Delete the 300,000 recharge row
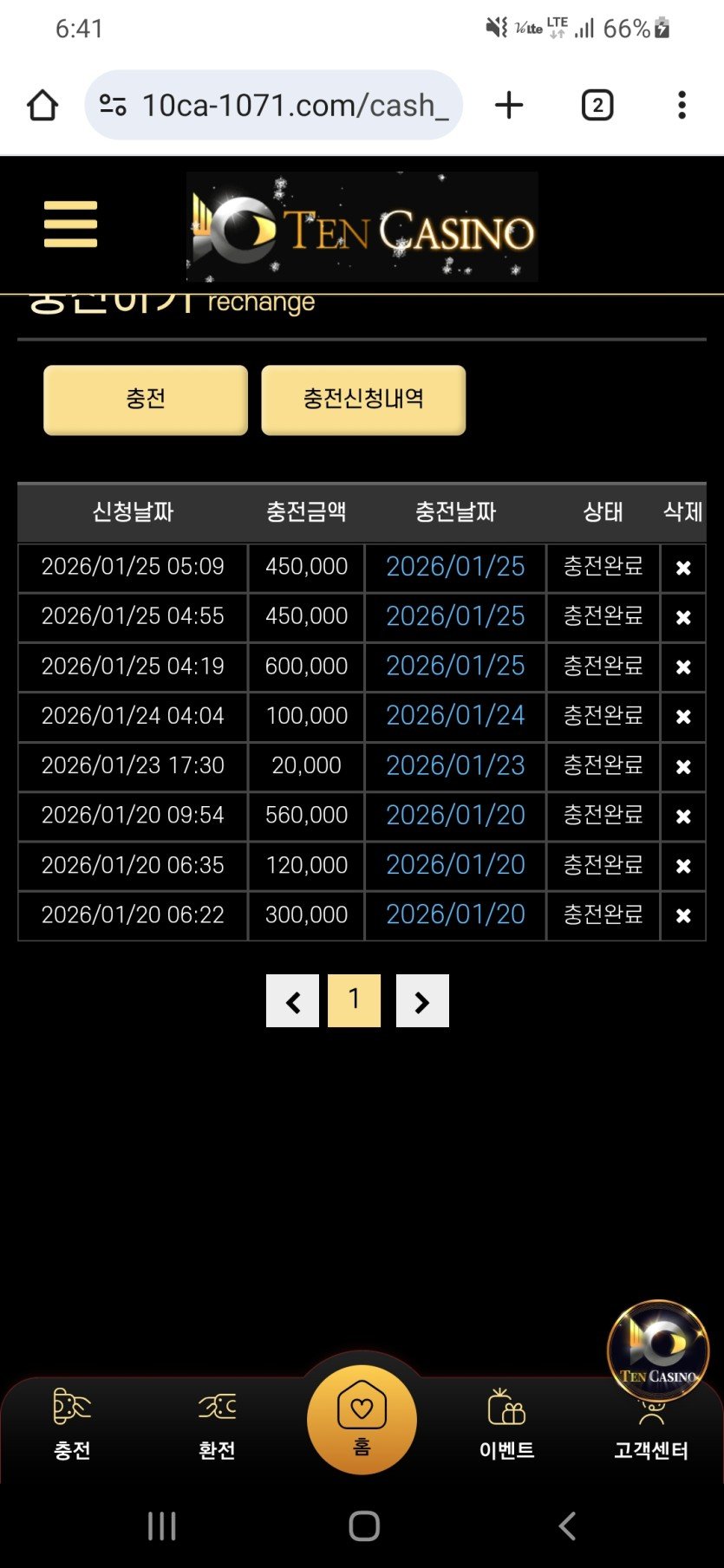 [683, 916]
